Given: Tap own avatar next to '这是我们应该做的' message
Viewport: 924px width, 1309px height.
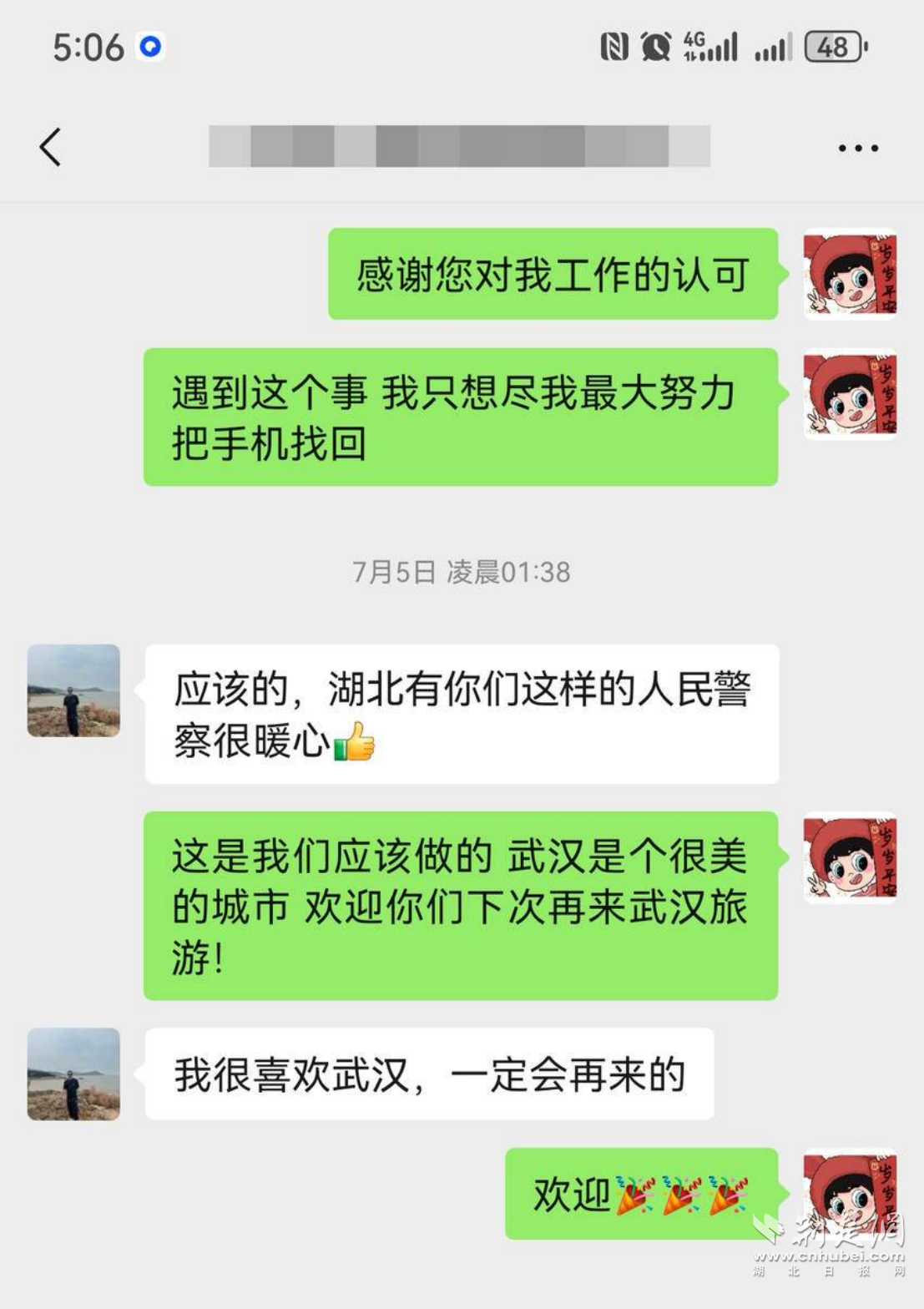Looking at the screenshot, I should (850, 858).
